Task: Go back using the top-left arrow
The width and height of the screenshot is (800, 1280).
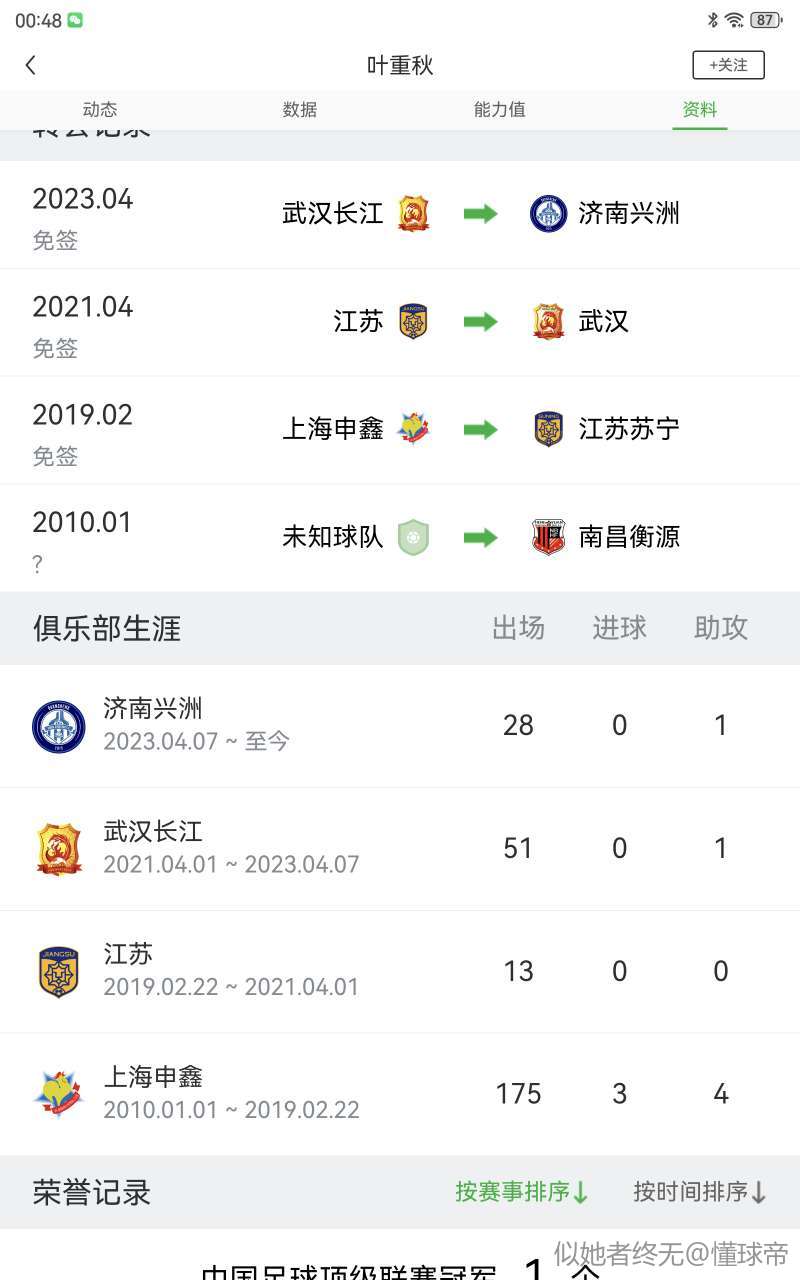Action: pyautogui.click(x=30, y=65)
